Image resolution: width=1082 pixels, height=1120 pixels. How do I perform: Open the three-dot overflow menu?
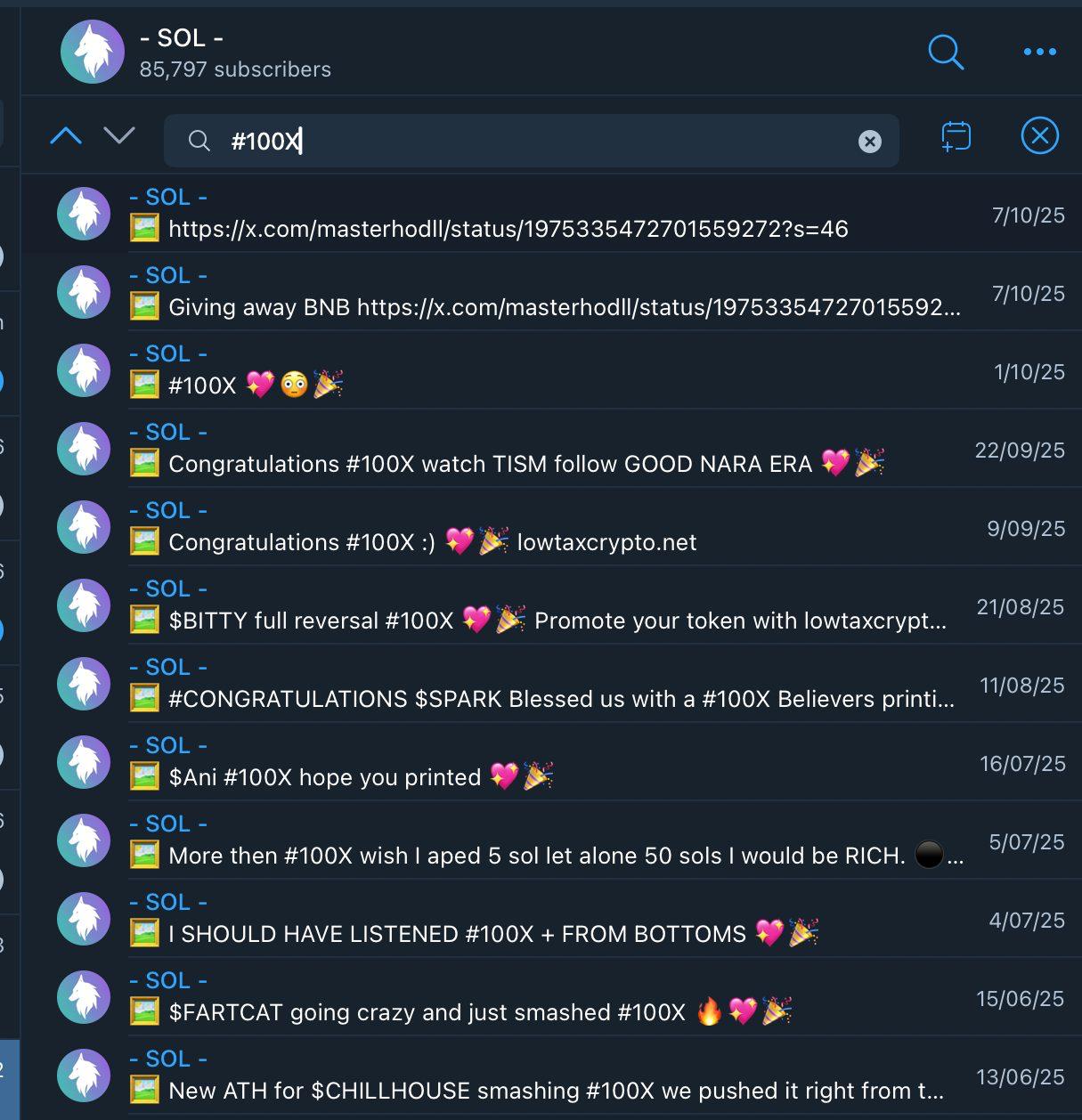[x=1039, y=52]
